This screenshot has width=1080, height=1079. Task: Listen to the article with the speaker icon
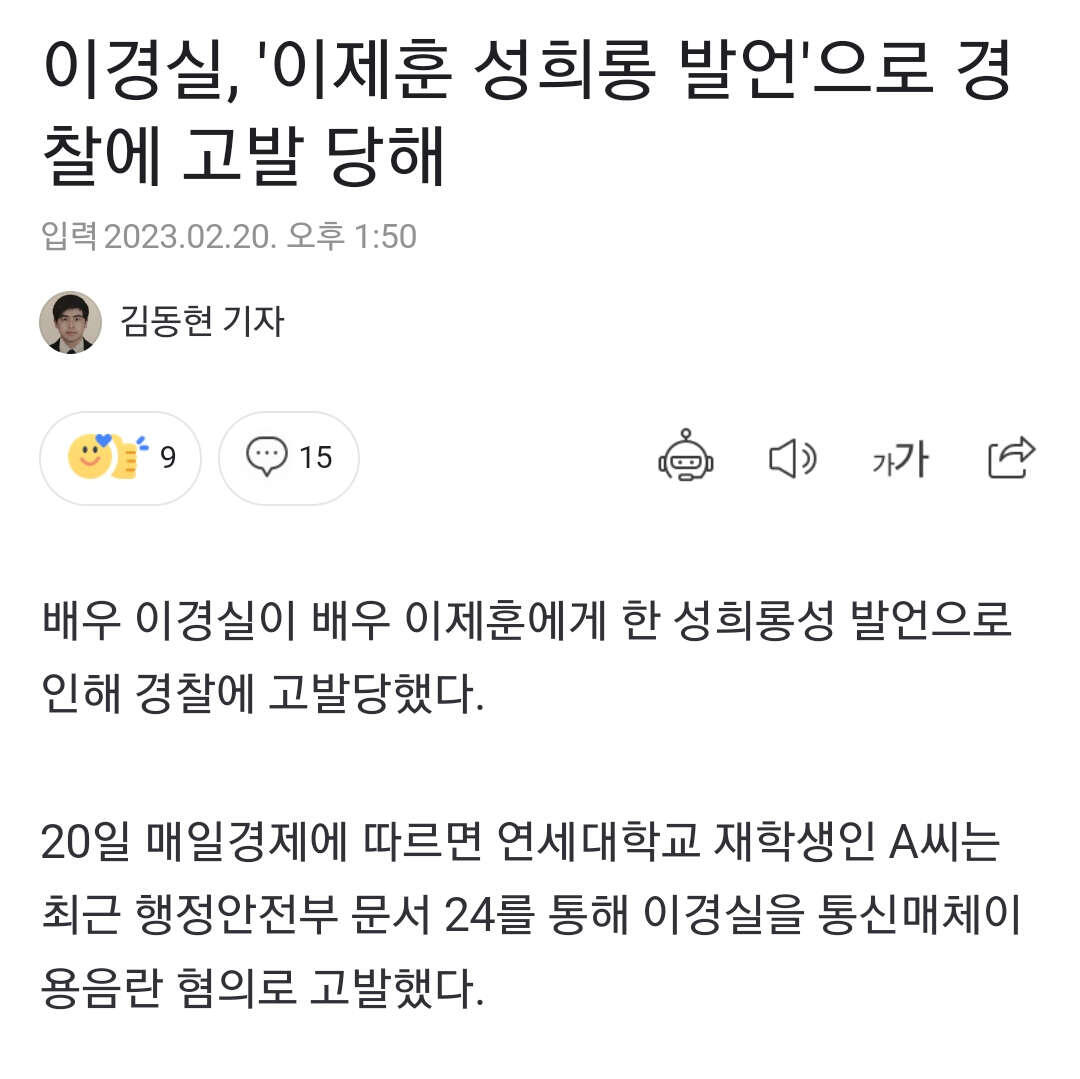792,459
